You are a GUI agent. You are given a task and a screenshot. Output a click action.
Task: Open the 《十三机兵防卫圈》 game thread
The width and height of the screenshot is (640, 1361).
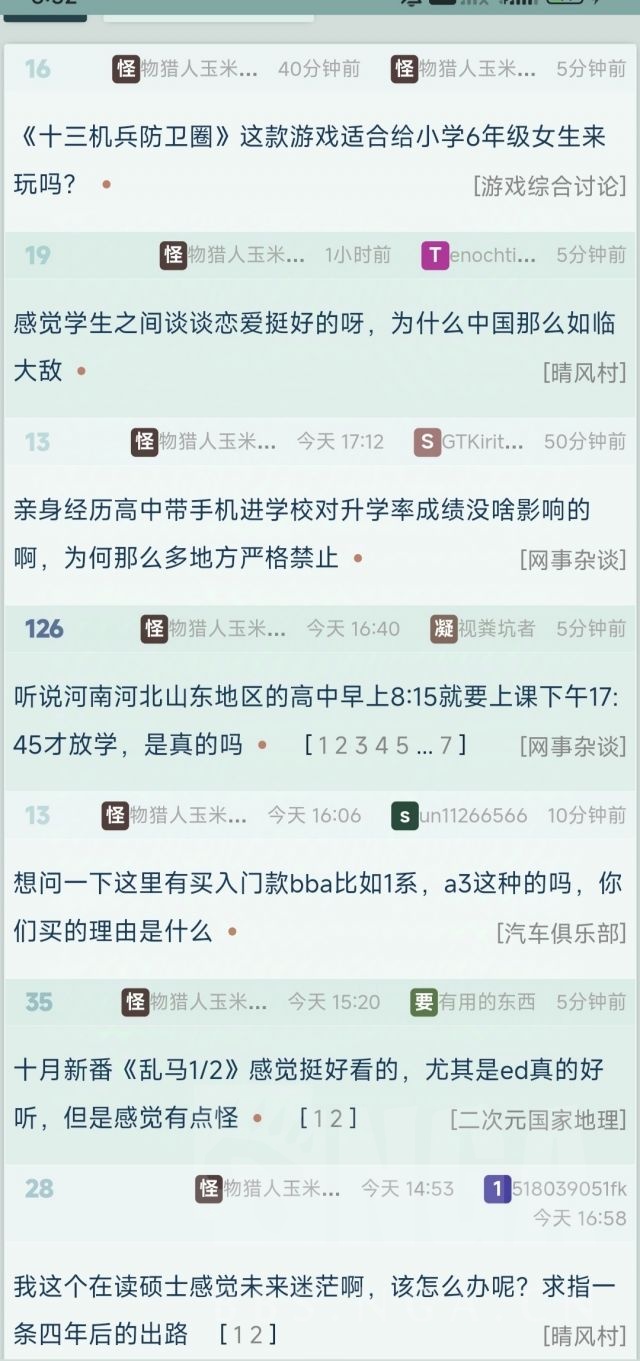310,137
